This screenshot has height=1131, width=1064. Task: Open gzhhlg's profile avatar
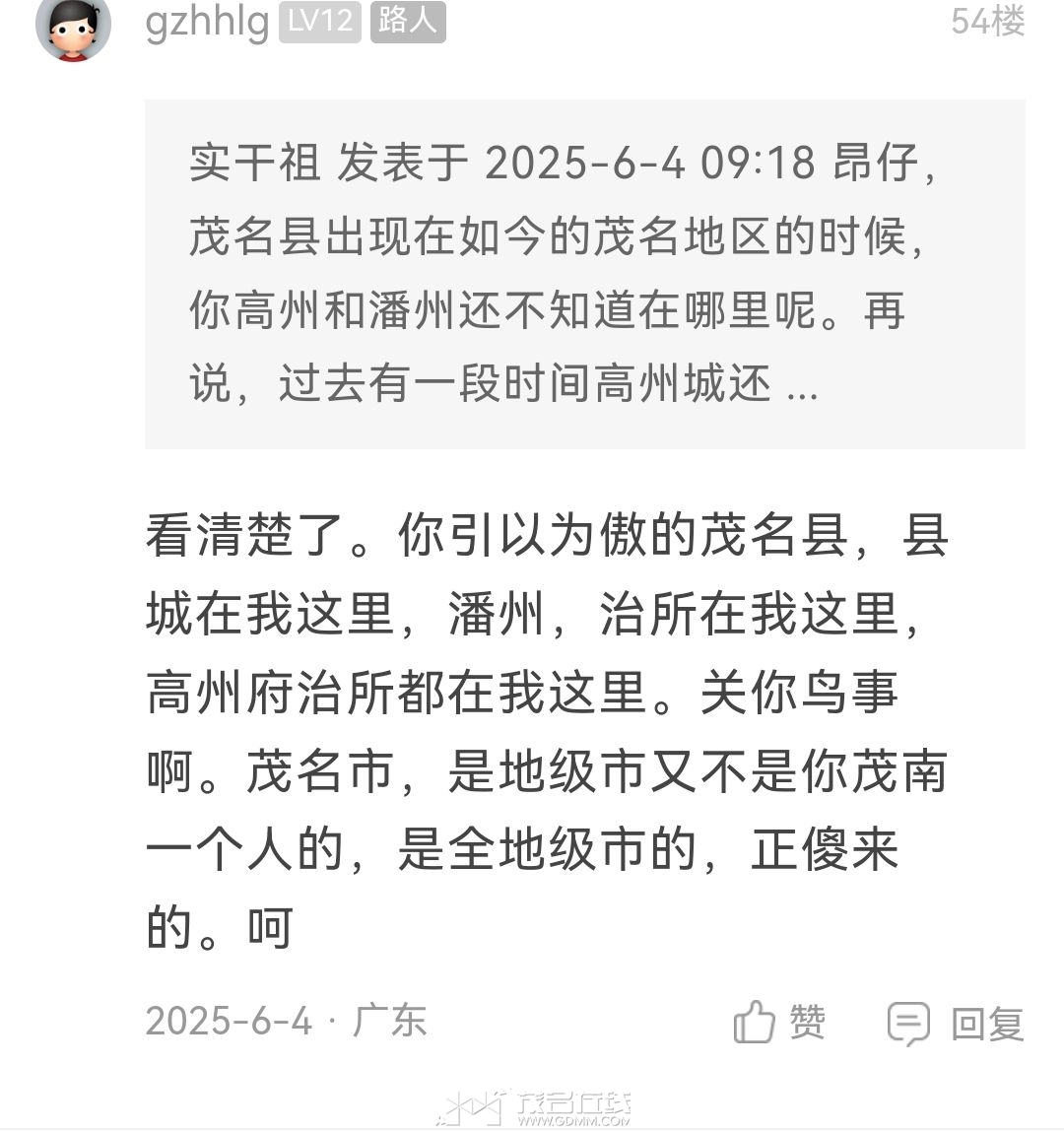pyautogui.click(x=73, y=27)
